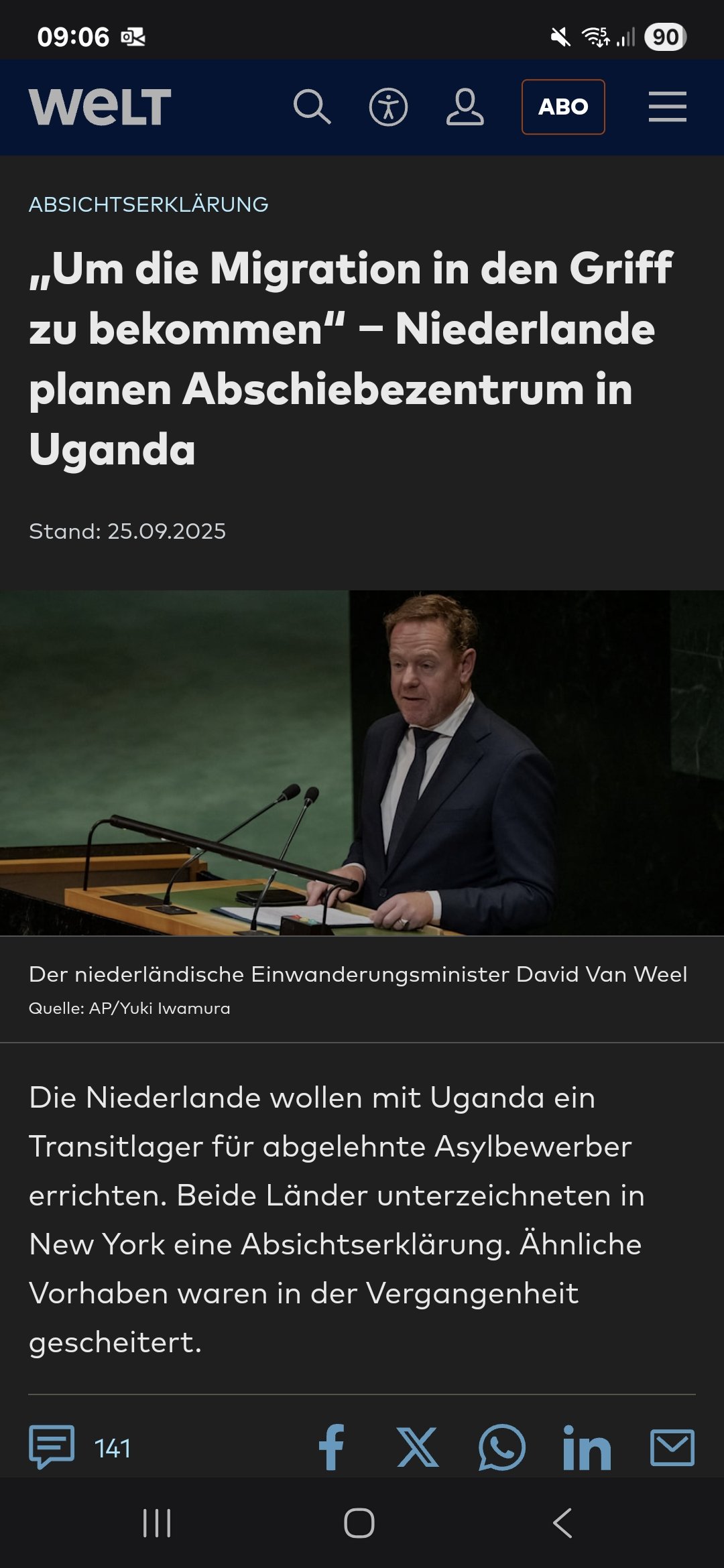Share this article on LinkedIn

pos(587,1447)
